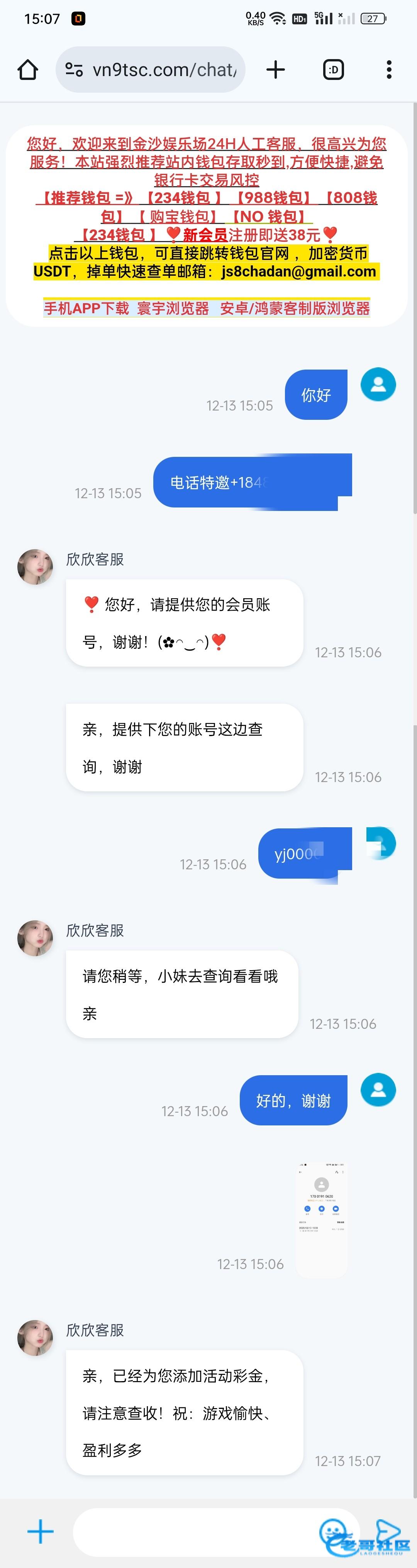Open the browser home page
The width and height of the screenshot is (417, 1568).
(x=28, y=70)
